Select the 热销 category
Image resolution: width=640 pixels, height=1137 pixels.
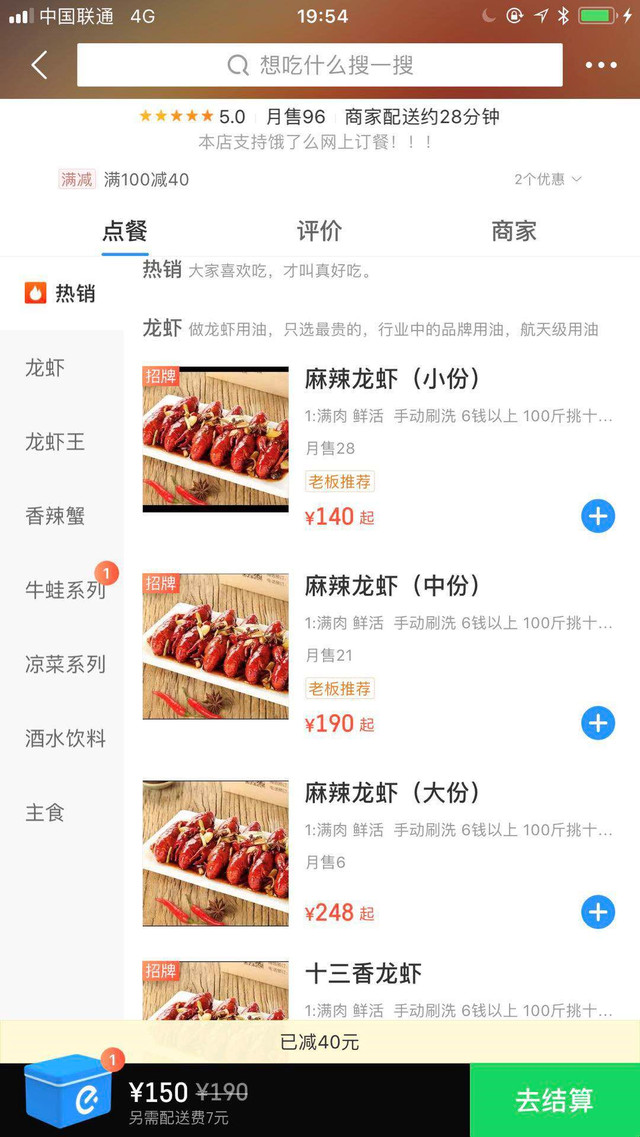click(62, 293)
